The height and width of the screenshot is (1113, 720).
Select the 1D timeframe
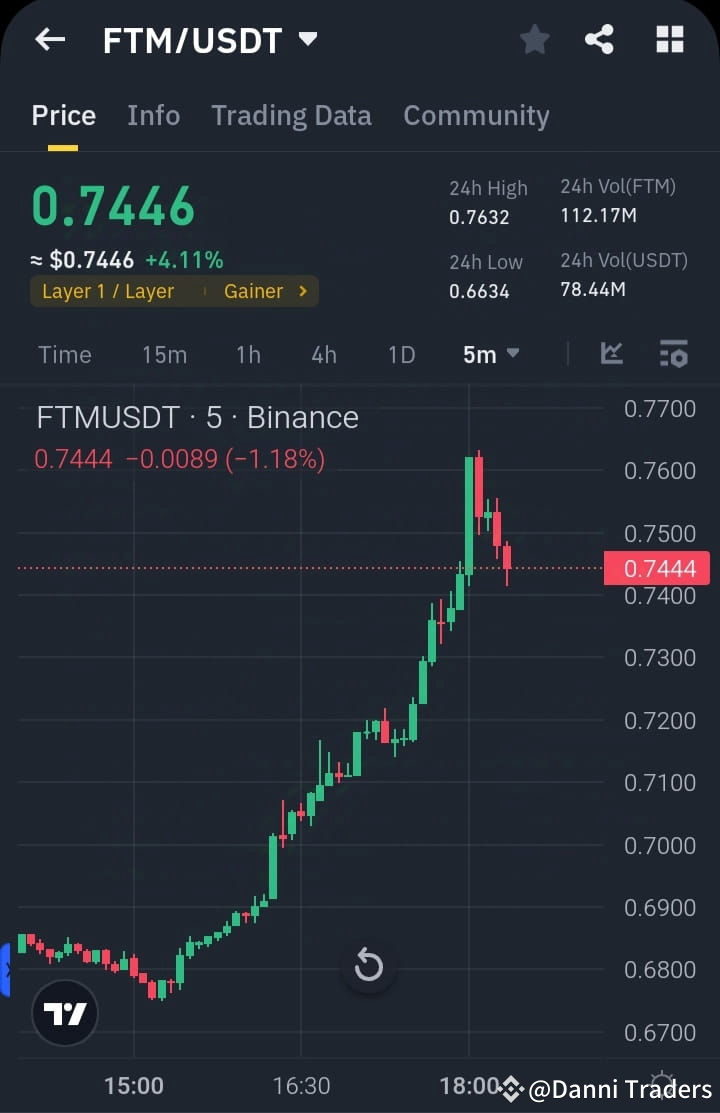point(400,353)
